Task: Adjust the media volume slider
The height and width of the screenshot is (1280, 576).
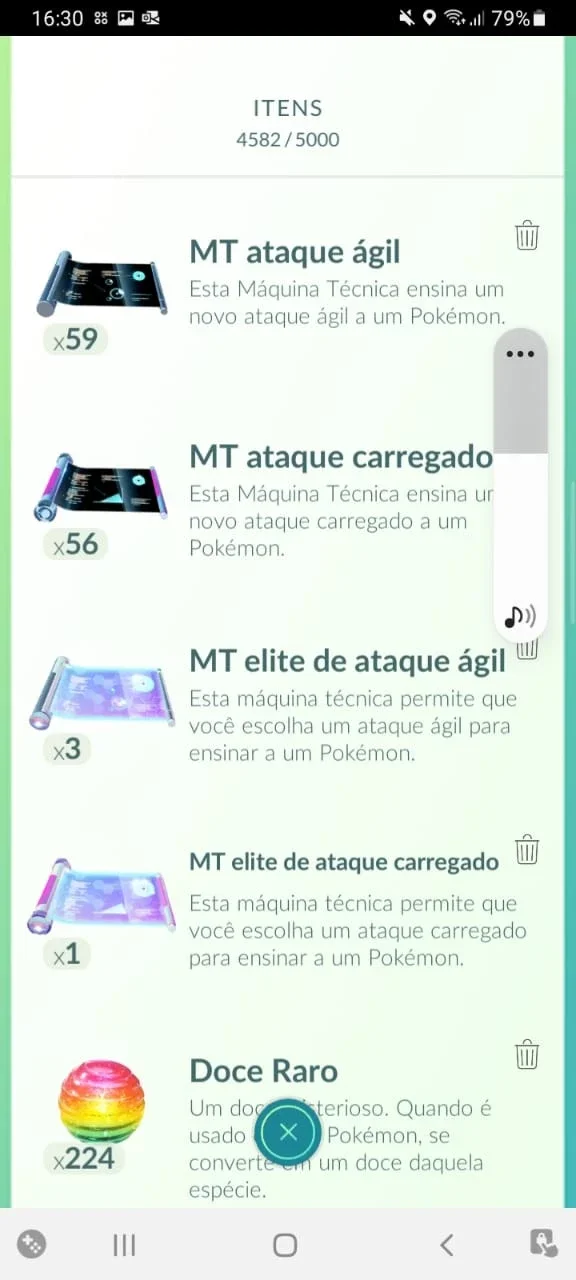Action: [x=520, y=482]
